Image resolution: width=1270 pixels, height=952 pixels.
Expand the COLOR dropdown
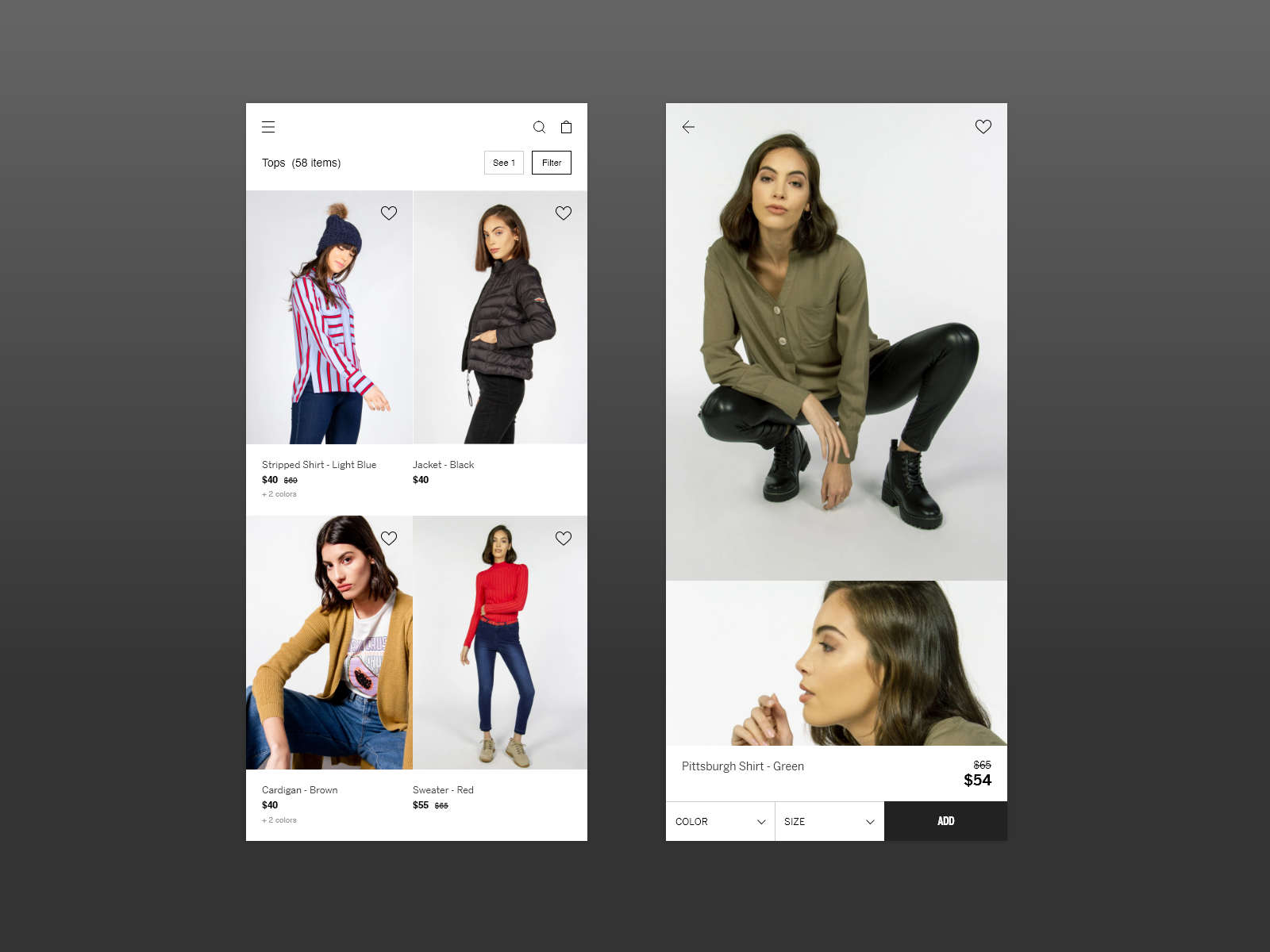720,821
